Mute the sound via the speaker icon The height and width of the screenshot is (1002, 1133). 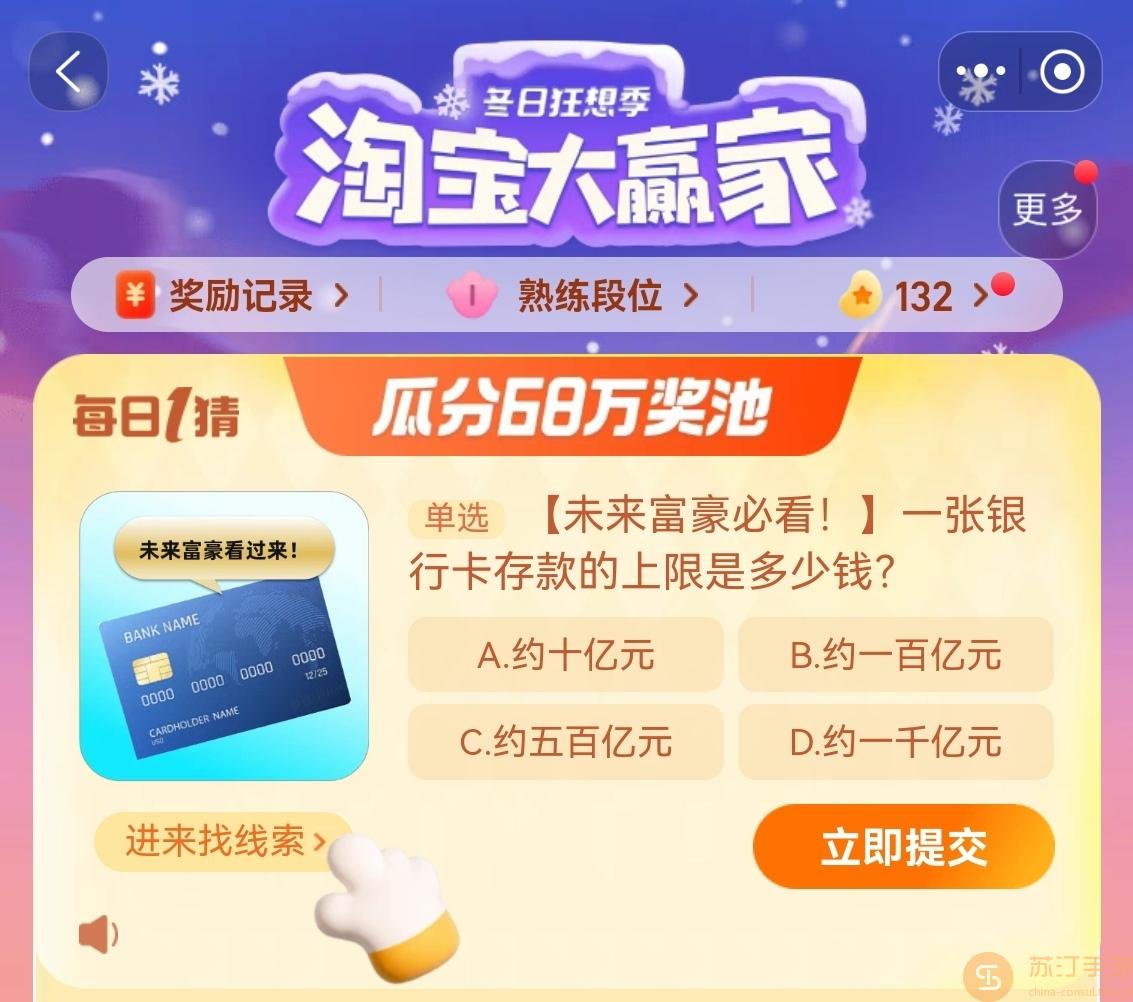(98, 935)
